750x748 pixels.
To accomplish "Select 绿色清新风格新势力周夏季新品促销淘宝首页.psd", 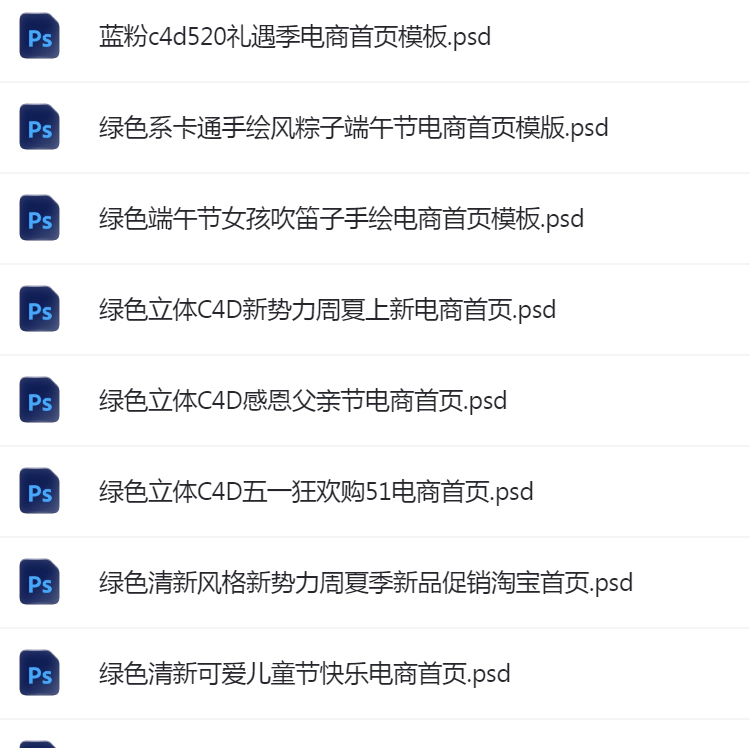I will (365, 583).
